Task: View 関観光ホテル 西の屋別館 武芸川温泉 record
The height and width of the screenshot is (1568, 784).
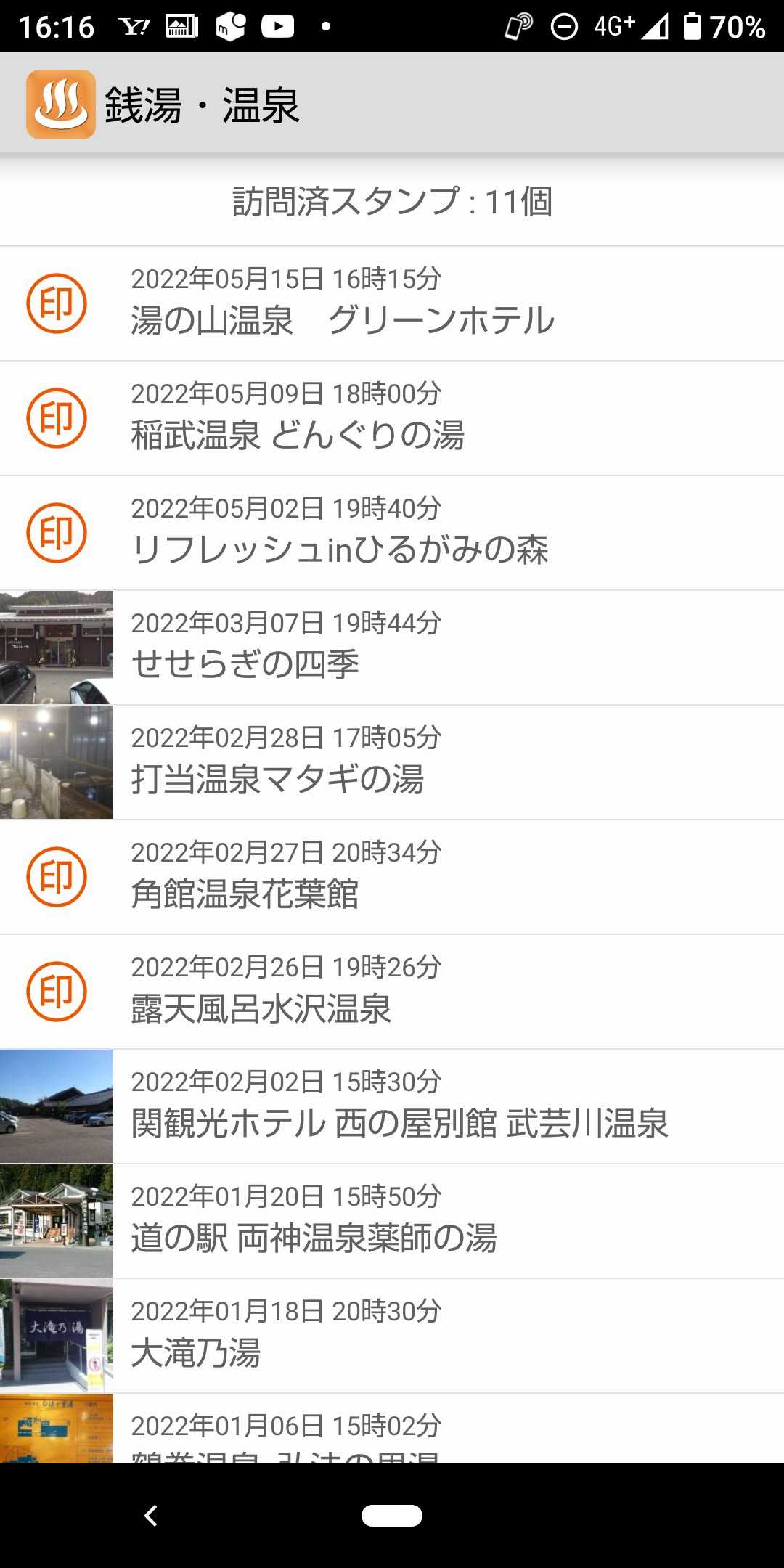Action: point(392,1106)
